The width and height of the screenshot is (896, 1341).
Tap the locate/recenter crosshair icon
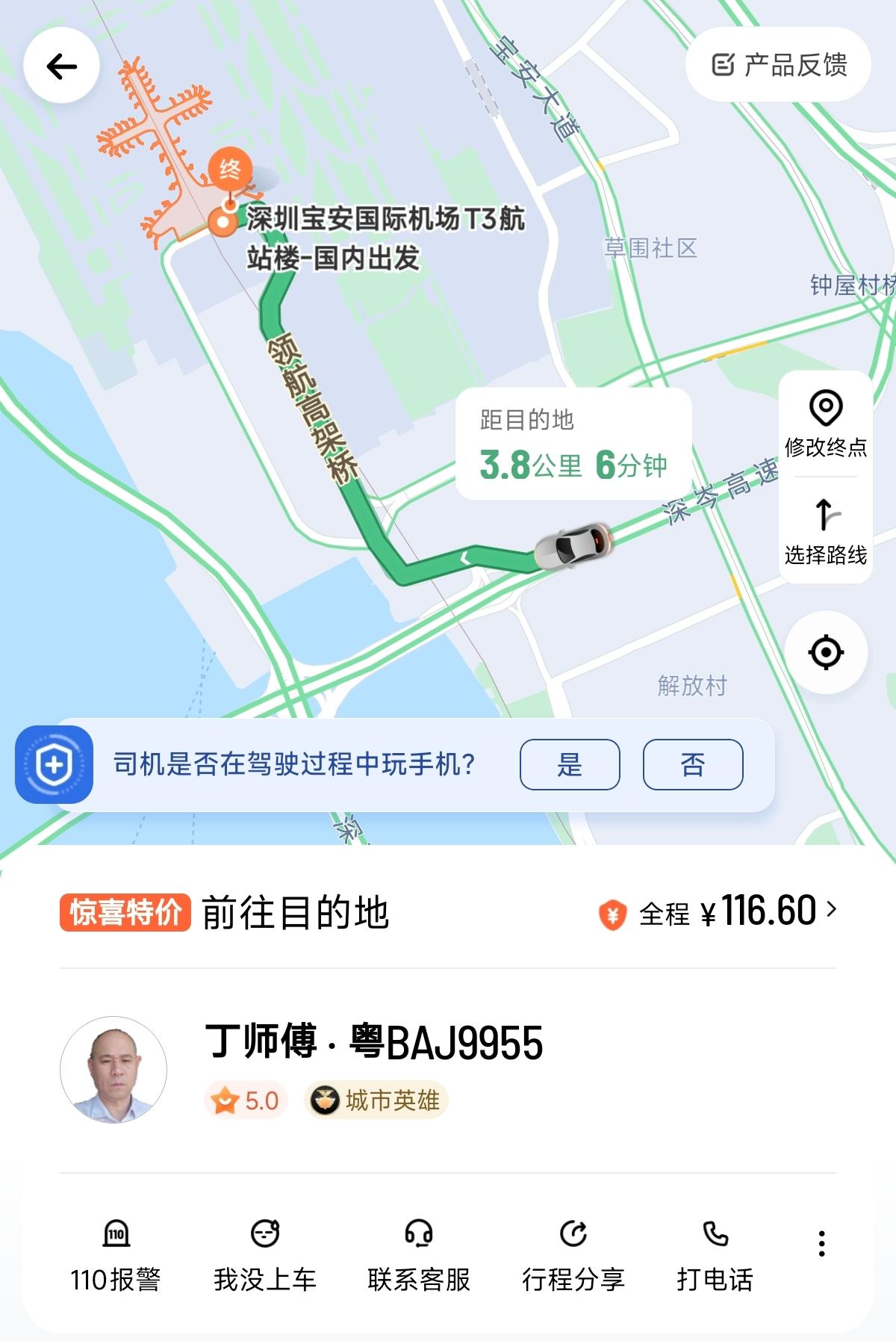(824, 653)
